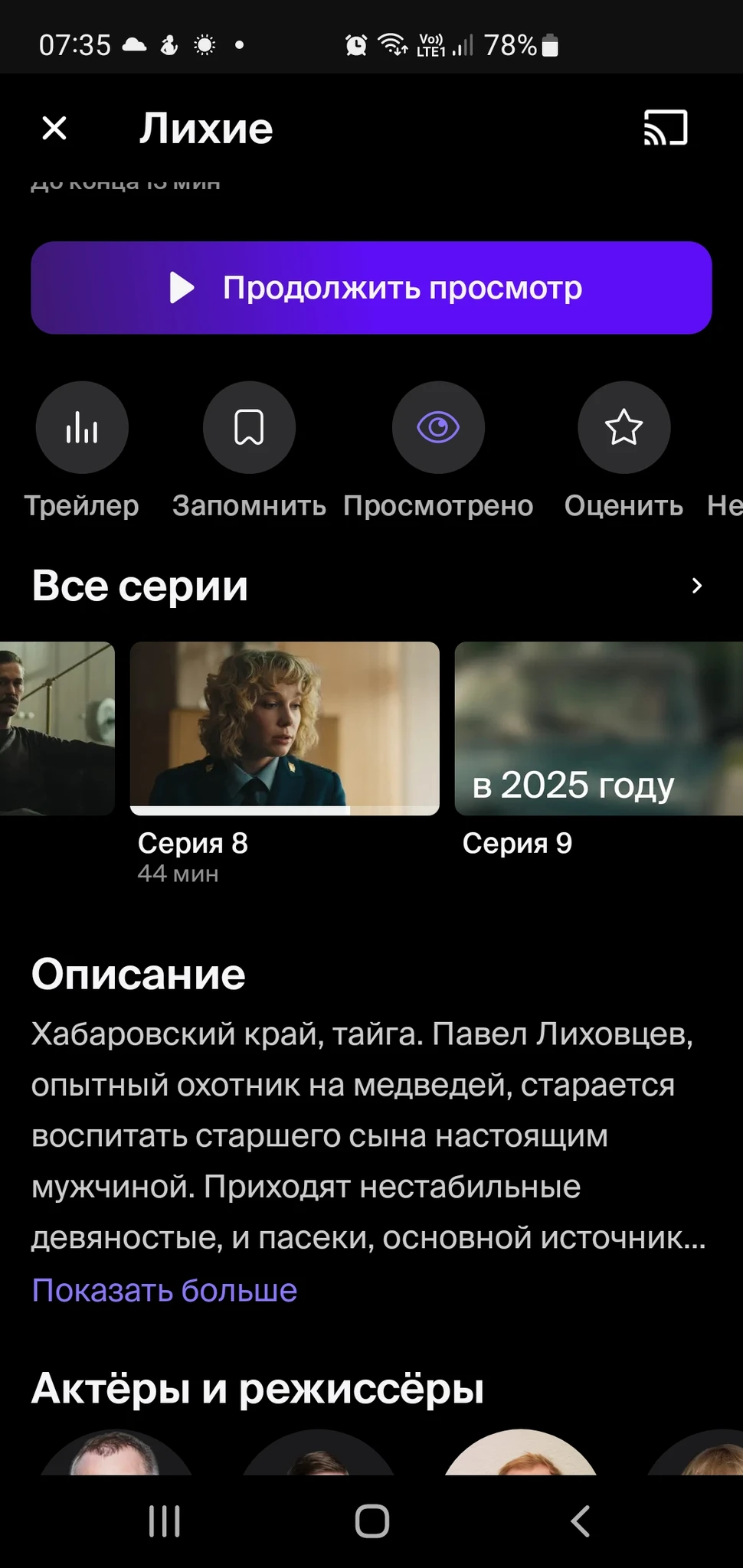Open the Все серии episode list
The height and width of the screenshot is (1568, 743).
pos(696,586)
